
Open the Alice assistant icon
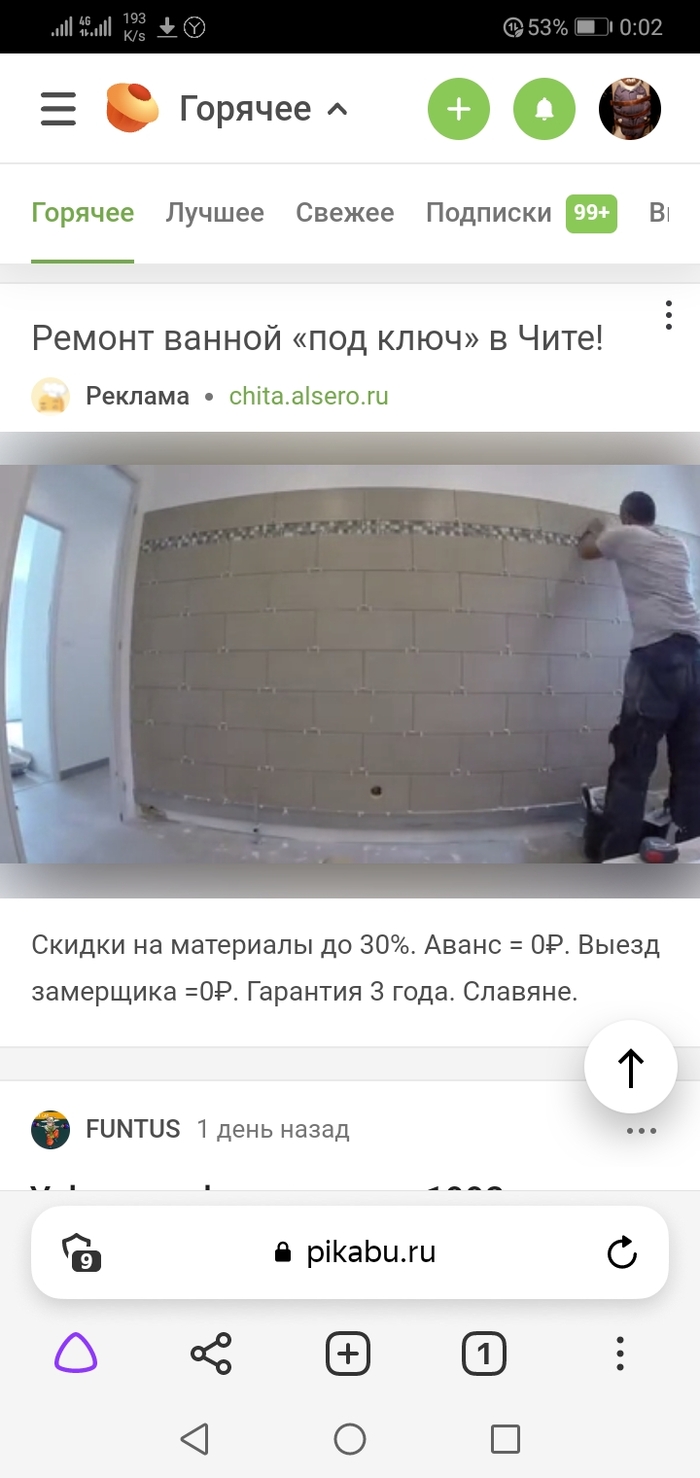pyautogui.click(x=76, y=1355)
